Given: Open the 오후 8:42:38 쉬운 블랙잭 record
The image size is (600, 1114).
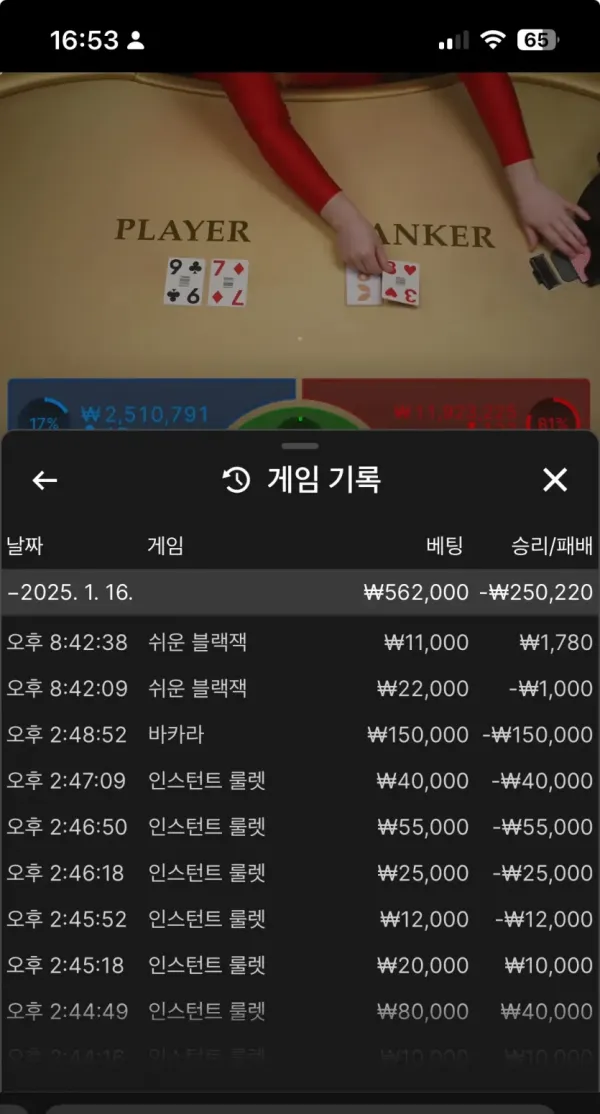Looking at the screenshot, I should pos(300,643).
